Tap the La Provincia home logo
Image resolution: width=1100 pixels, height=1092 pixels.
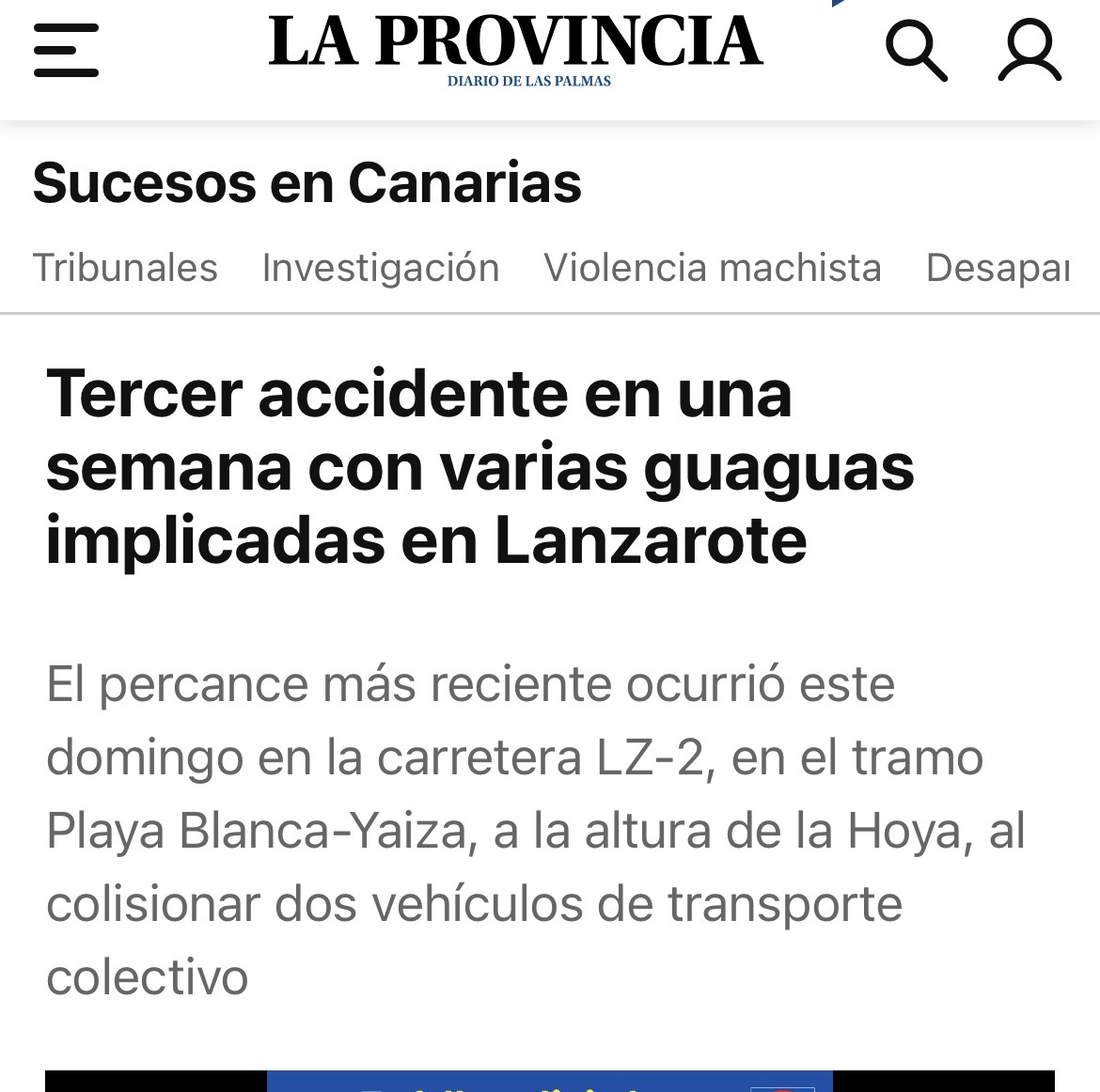(x=515, y=49)
